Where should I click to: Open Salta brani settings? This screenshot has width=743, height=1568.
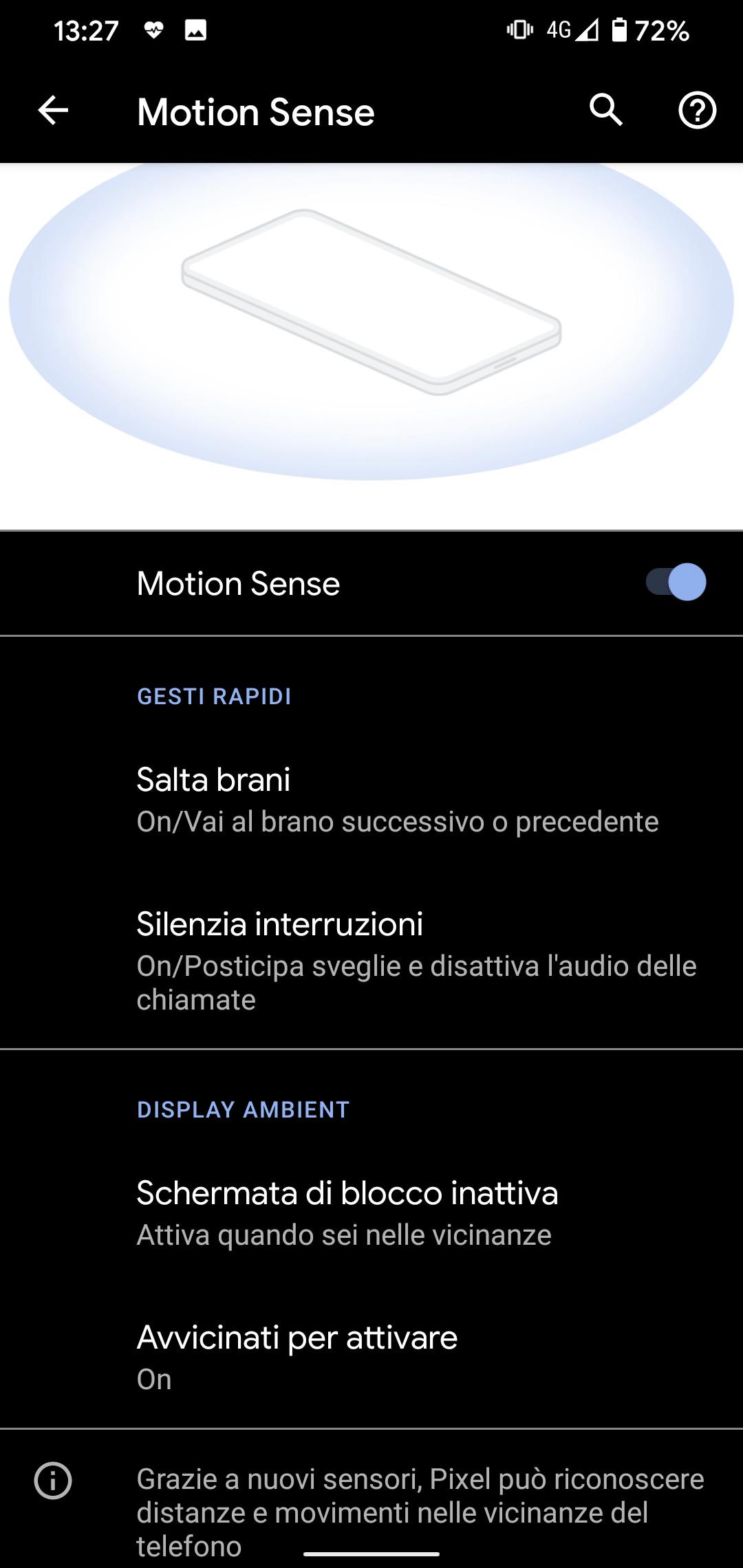tap(371, 800)
